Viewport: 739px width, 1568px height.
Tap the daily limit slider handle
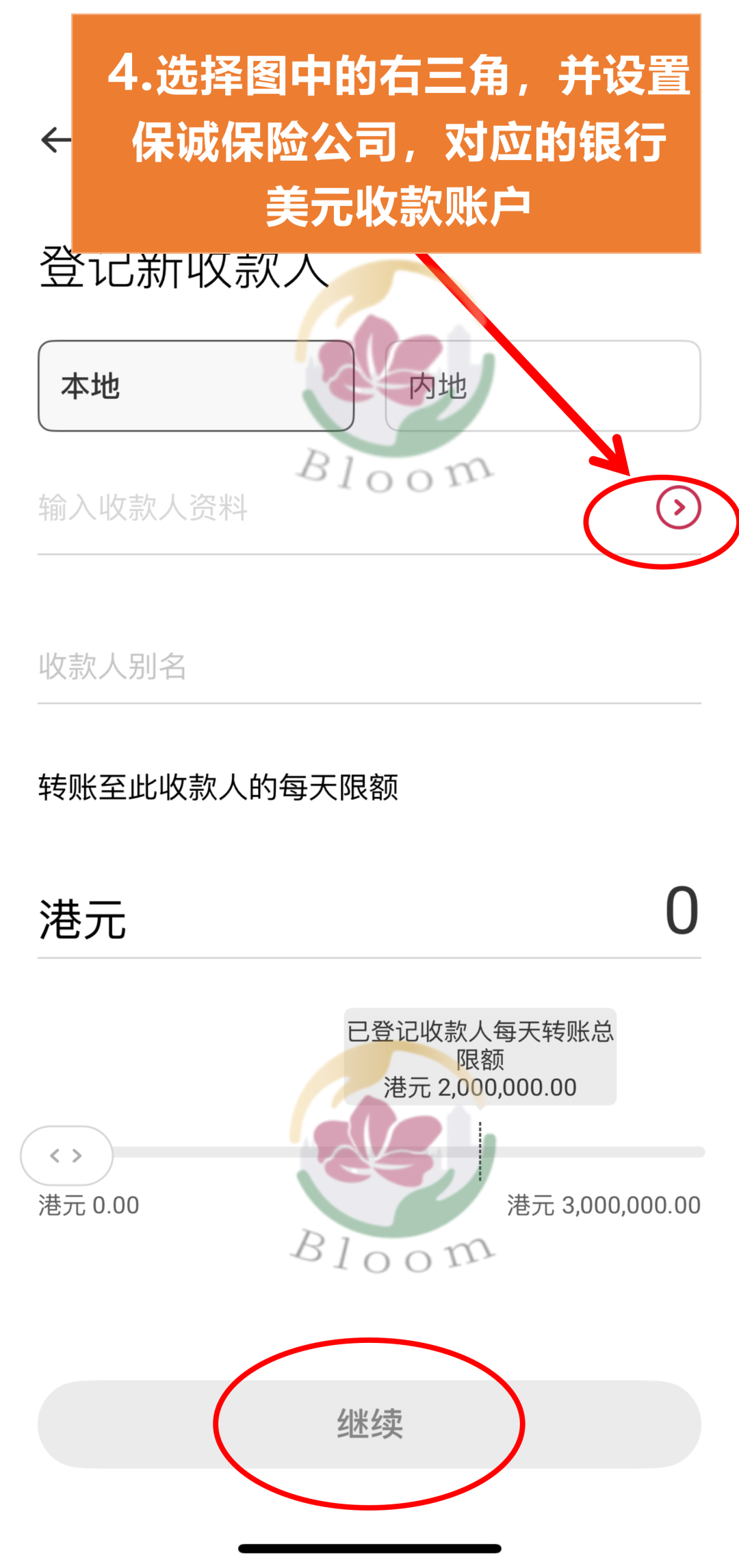click(x=66, y=1155)
